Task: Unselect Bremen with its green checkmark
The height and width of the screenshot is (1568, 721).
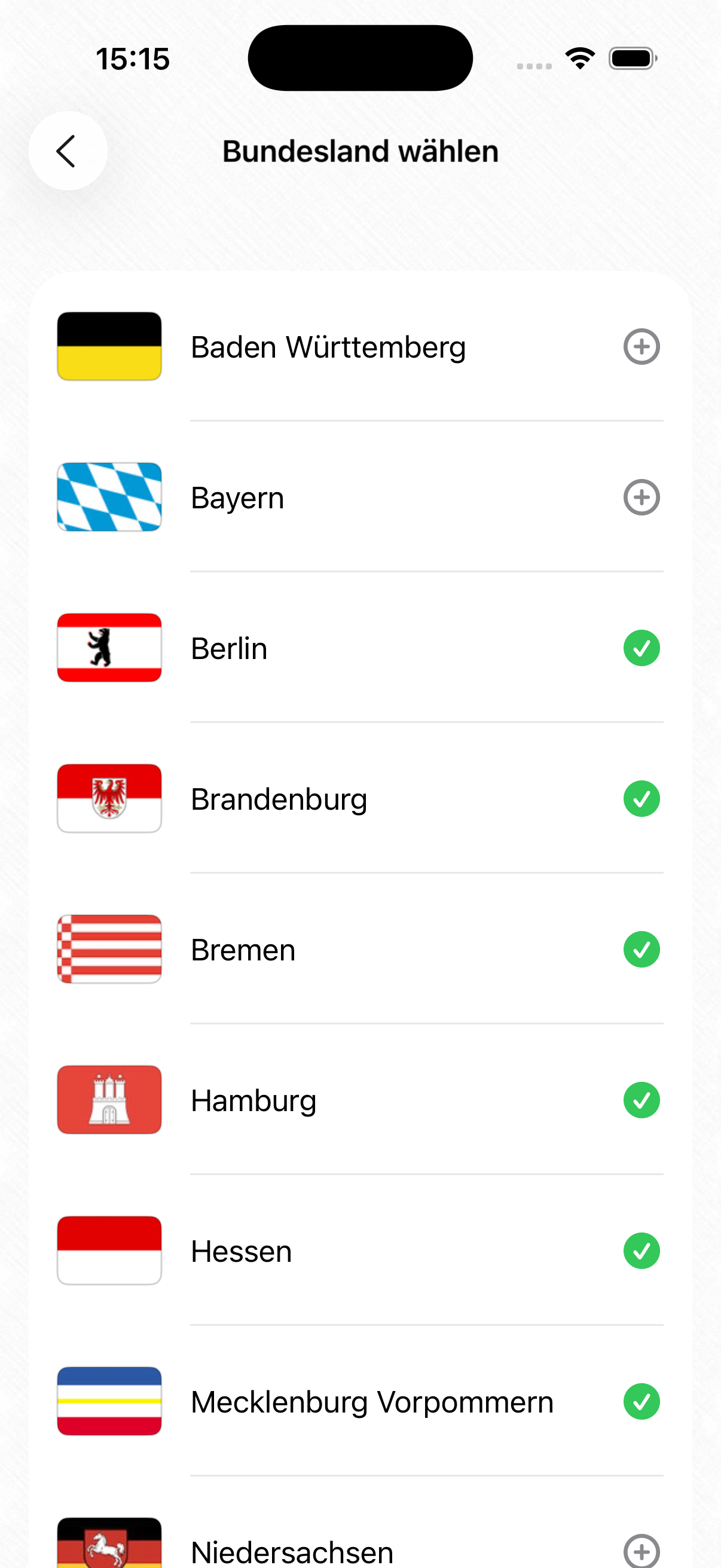Action: pos(642,948)
